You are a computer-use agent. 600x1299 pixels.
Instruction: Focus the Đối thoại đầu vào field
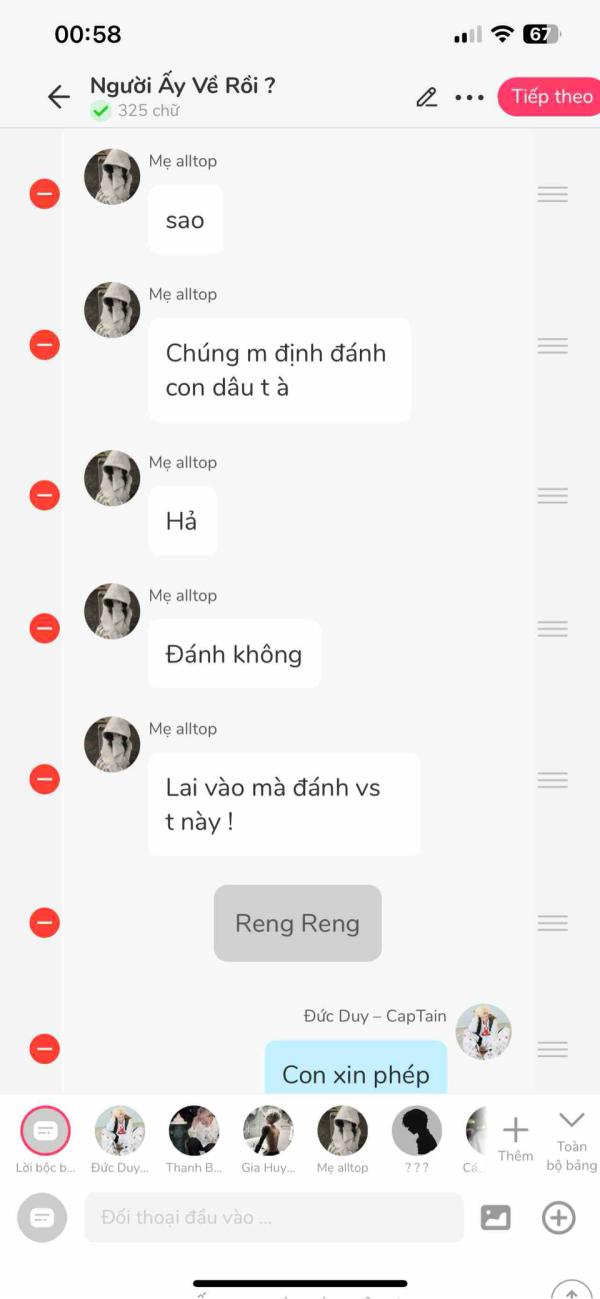click(273, 1217)
